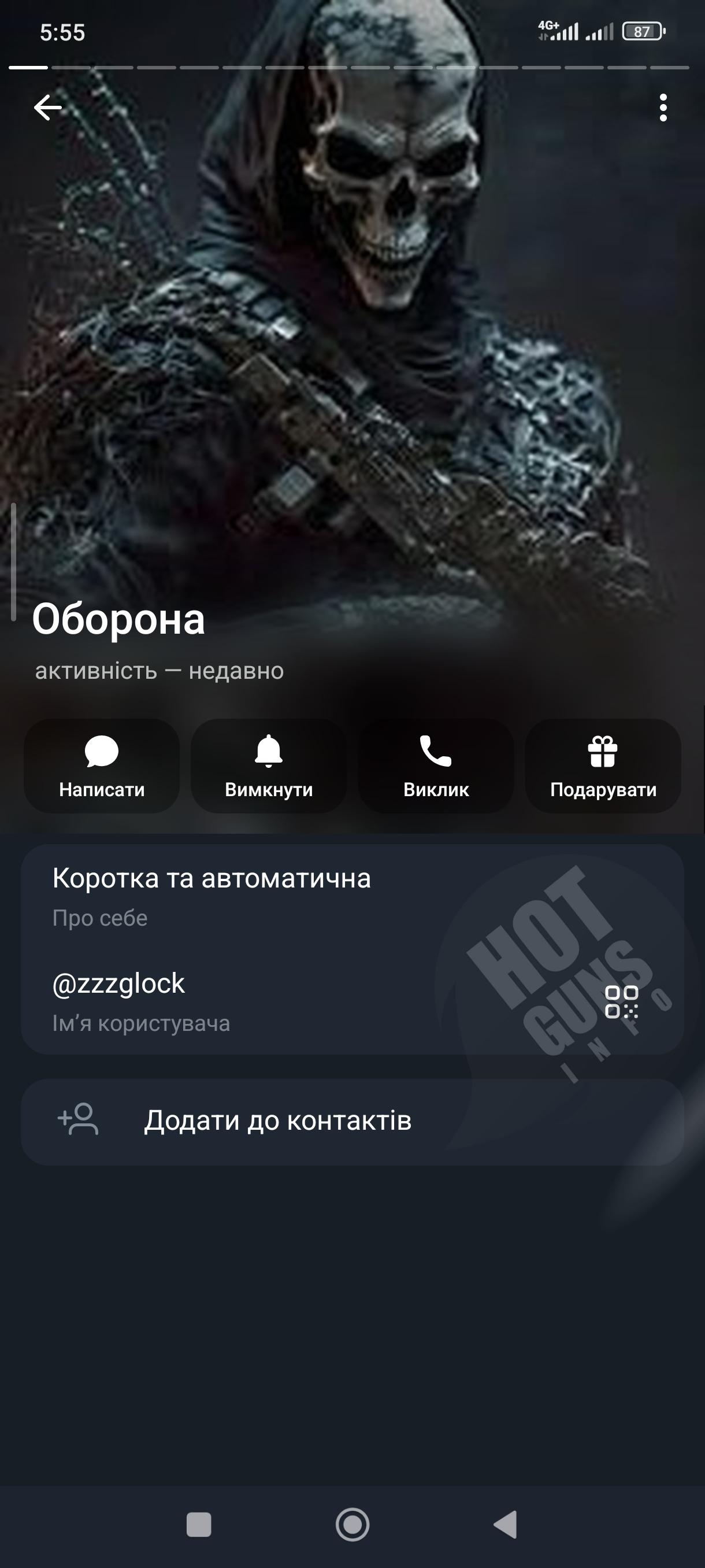The image size is (705, 1568).
Task: Tap Написати to message this user
Action: [x=102, y=765]
